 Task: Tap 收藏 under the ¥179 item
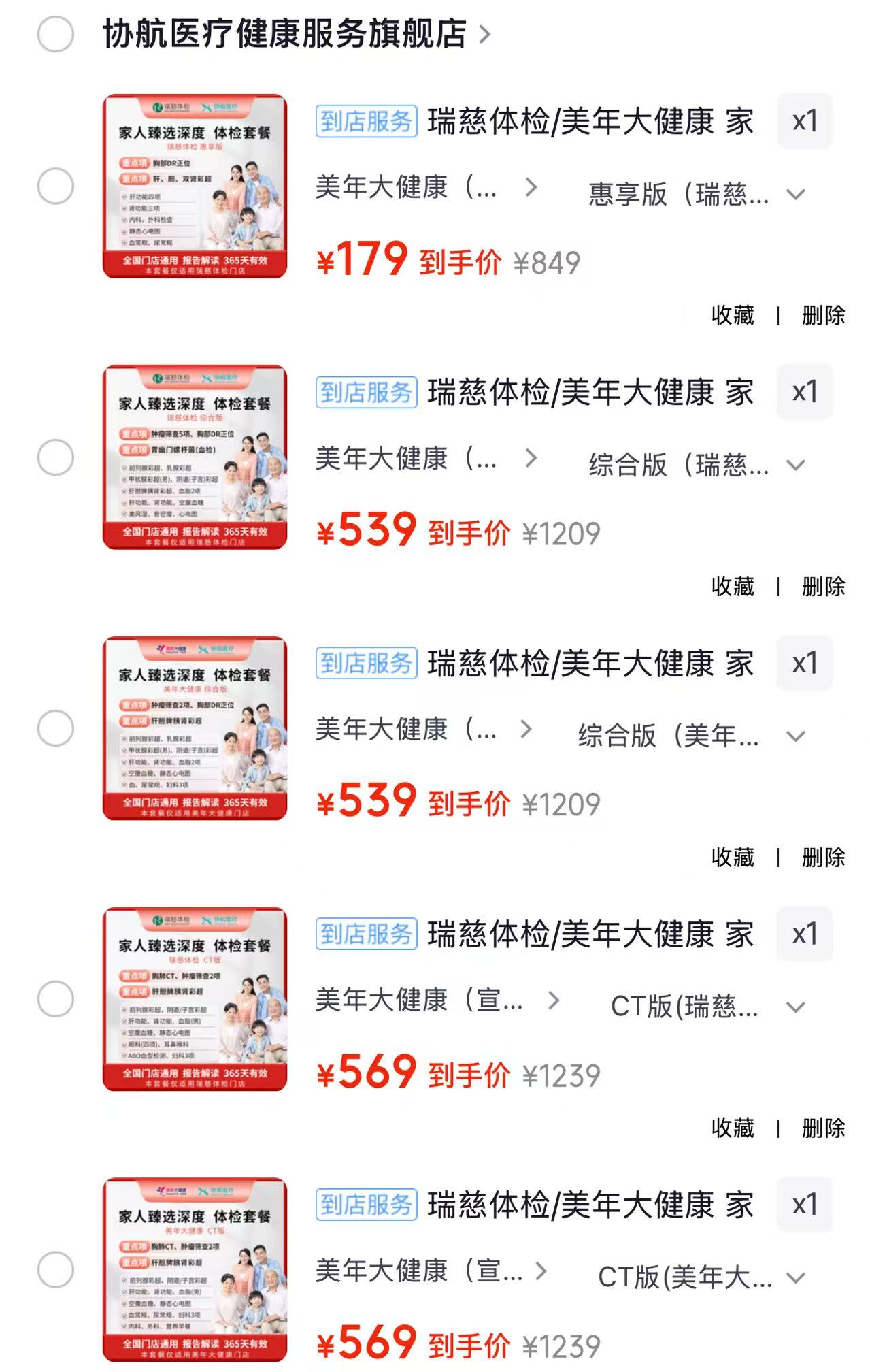tap(733, 315)
